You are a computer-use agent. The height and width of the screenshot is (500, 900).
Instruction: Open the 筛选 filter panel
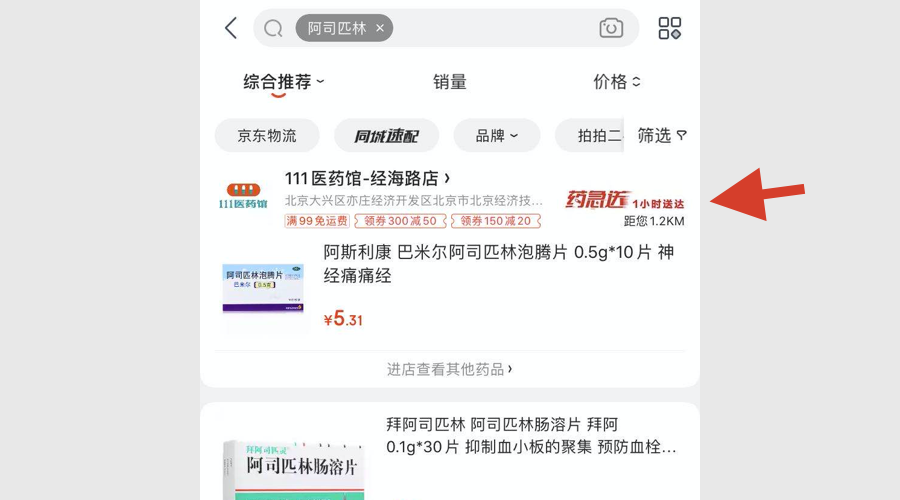(x=662, y=136)
